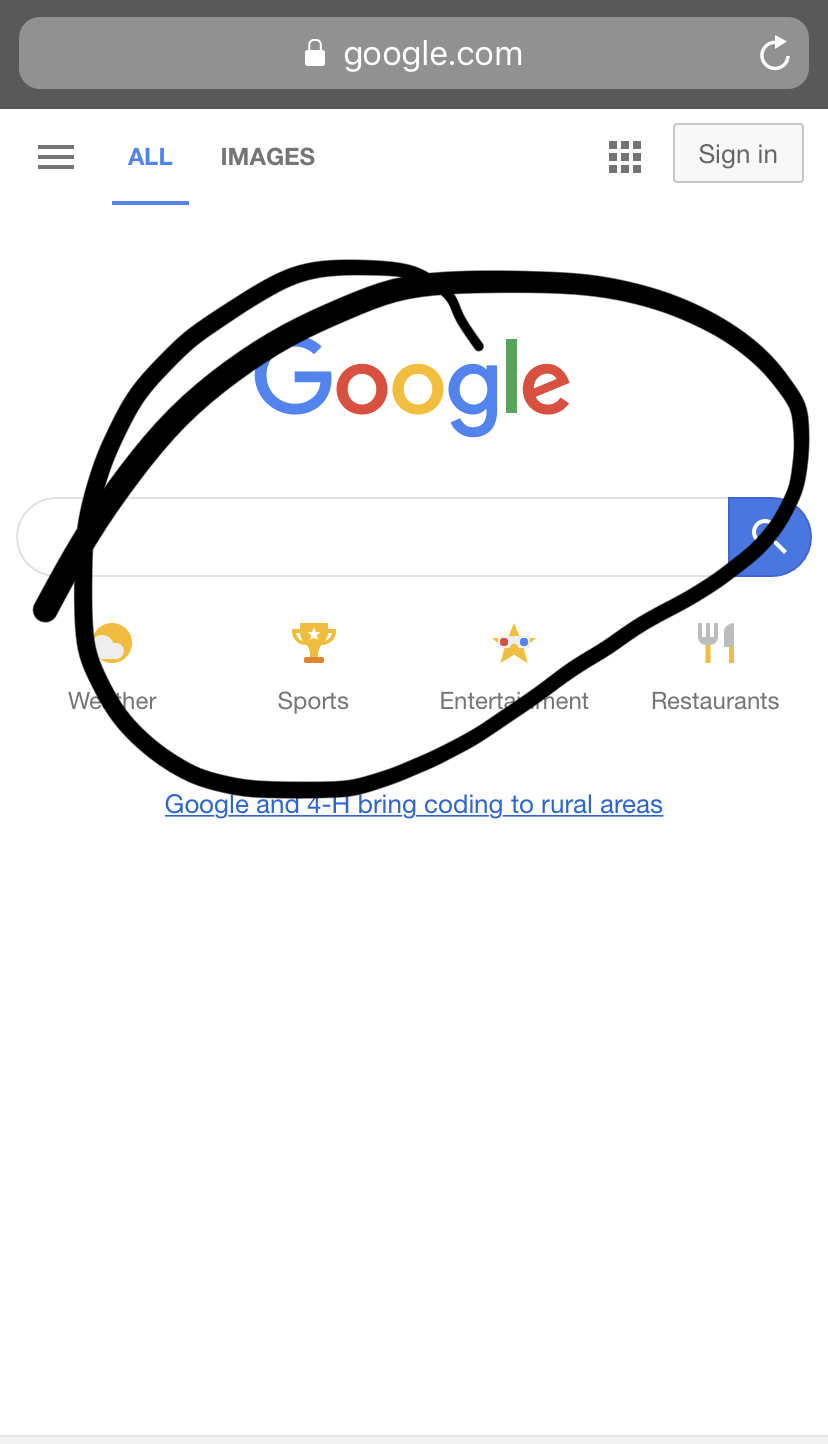This screenshot has width=828, height=1444.
Task: Open the Entertainment shortcut
Action: click(514, 667)
